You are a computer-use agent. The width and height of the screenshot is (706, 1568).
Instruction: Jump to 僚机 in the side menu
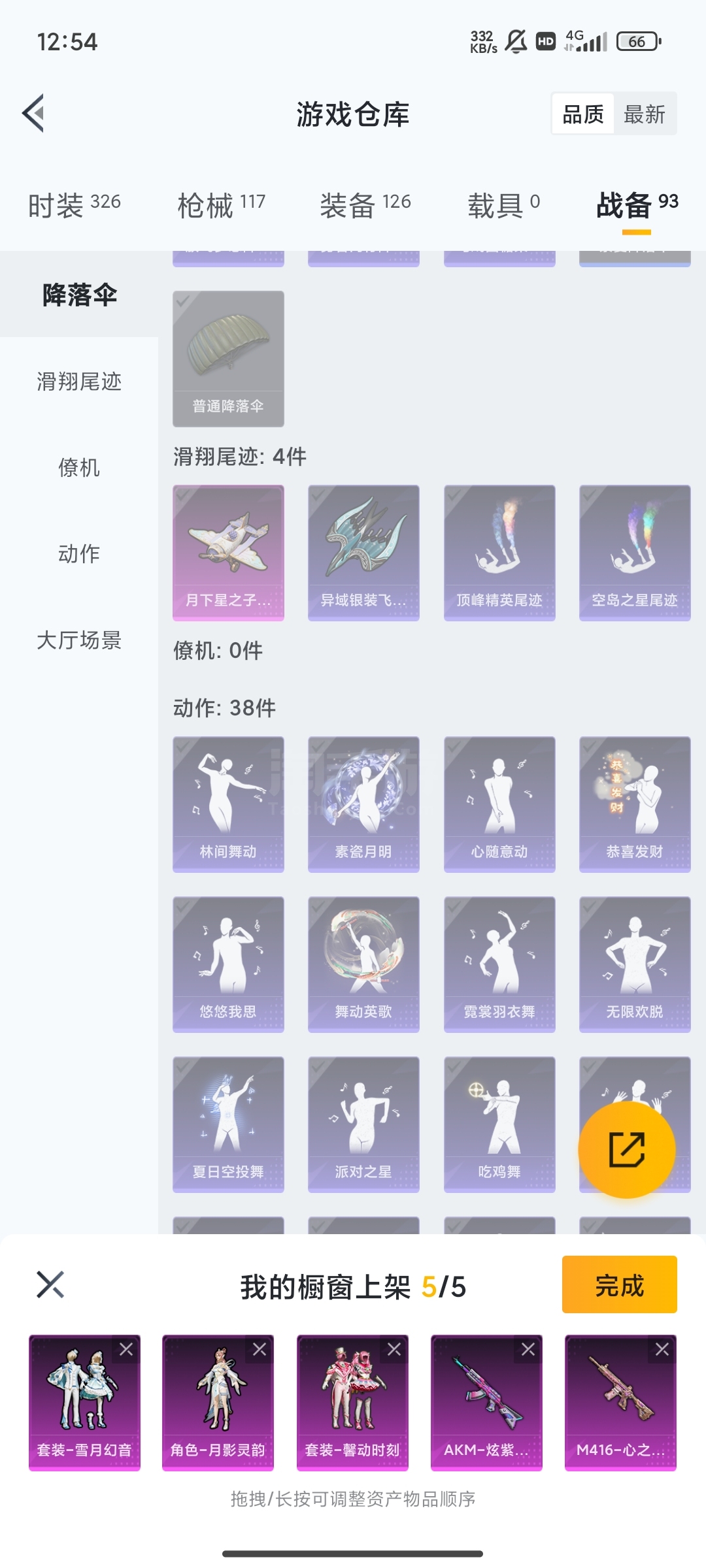click(79, 468)
